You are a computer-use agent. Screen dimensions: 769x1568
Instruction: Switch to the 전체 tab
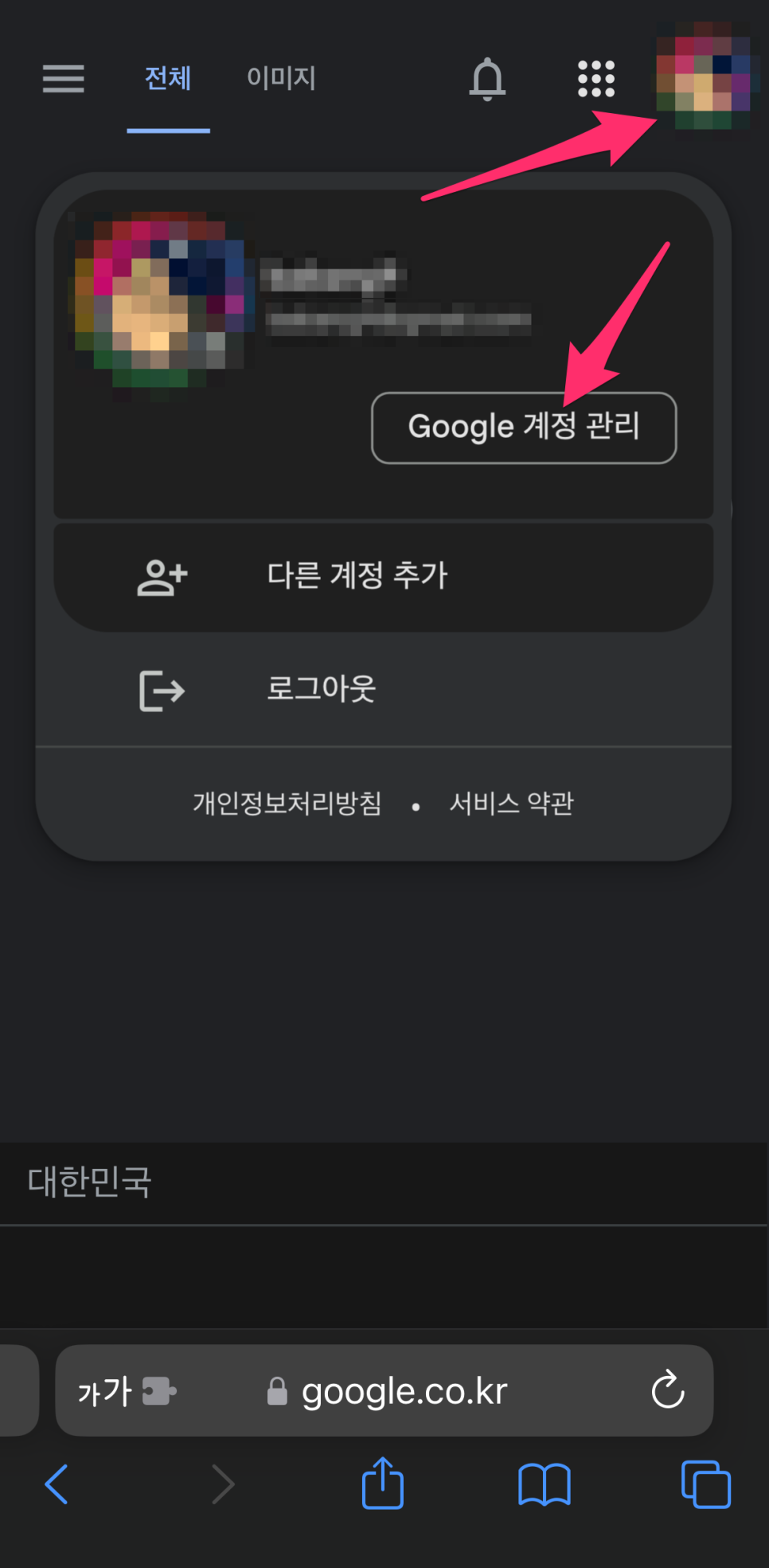click(168, 79)
